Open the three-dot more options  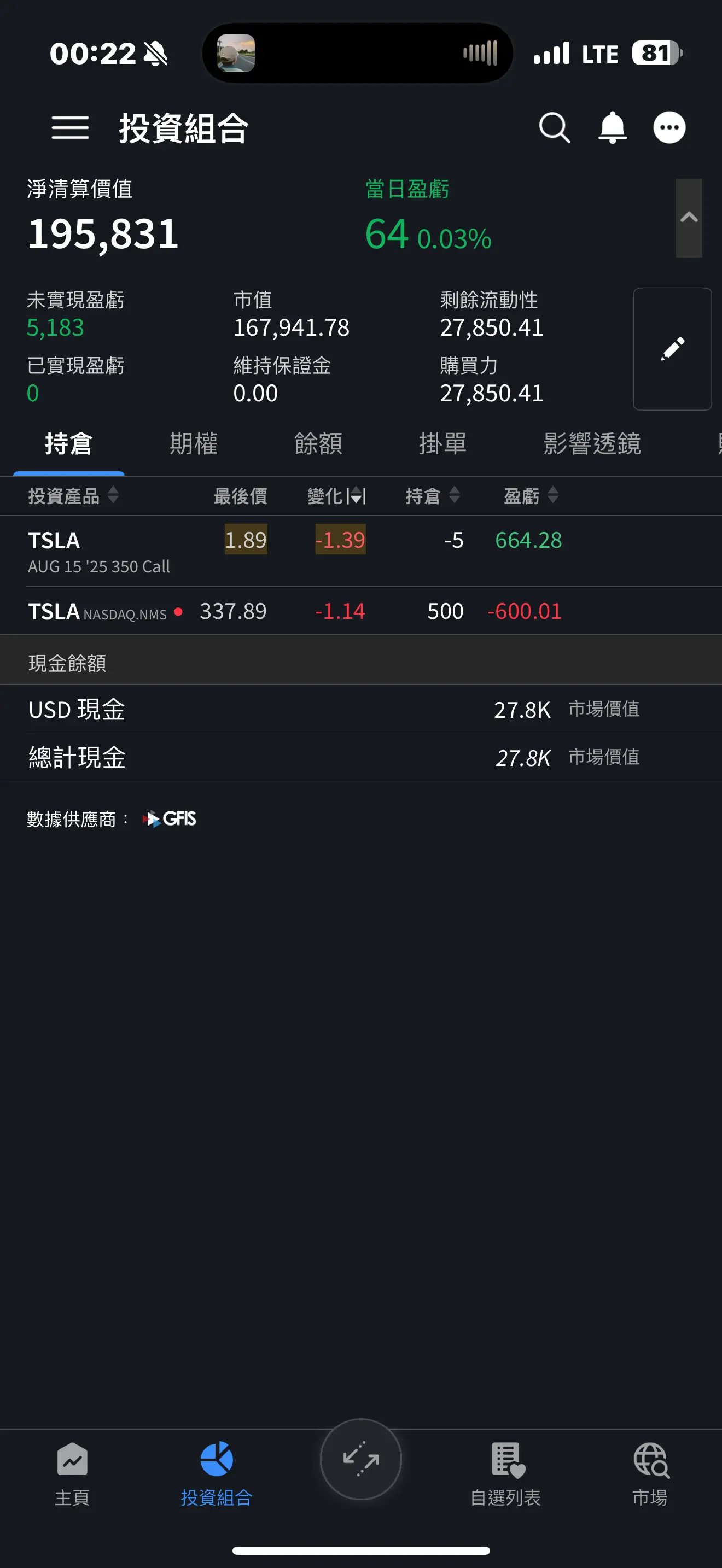(x=669, y=128)
